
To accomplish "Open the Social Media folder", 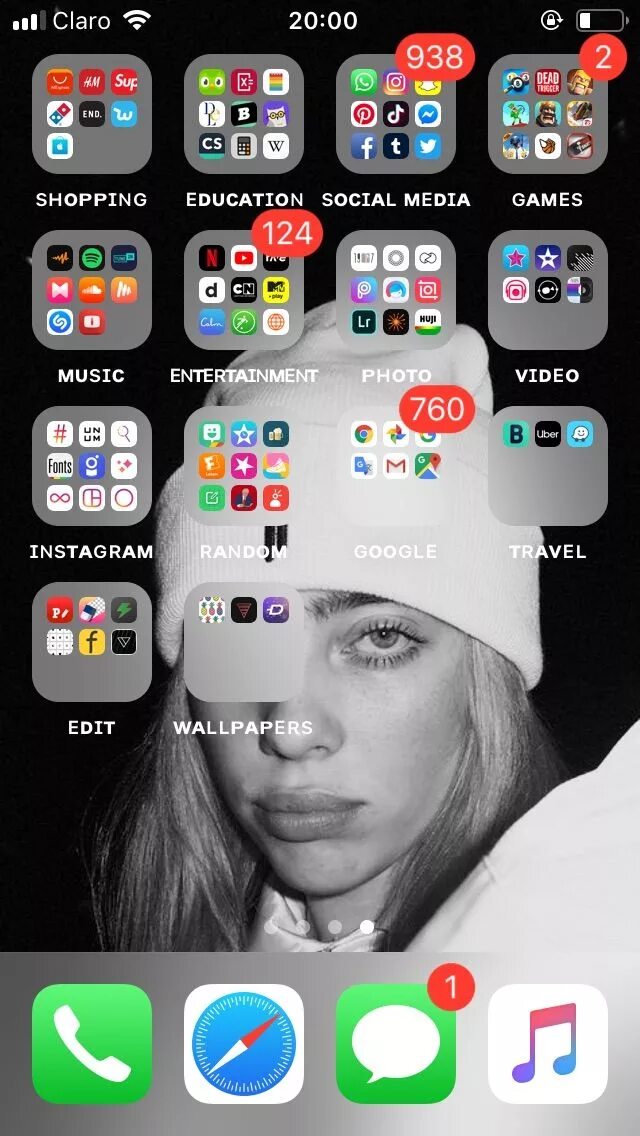I will [396, 114].
